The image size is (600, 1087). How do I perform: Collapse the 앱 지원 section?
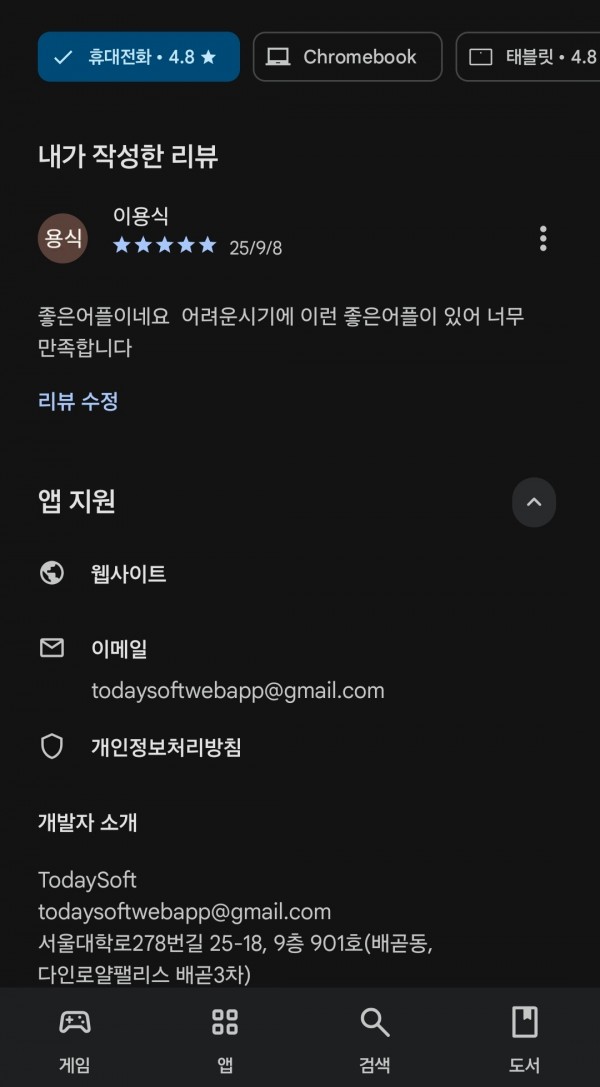click(533, 502)
